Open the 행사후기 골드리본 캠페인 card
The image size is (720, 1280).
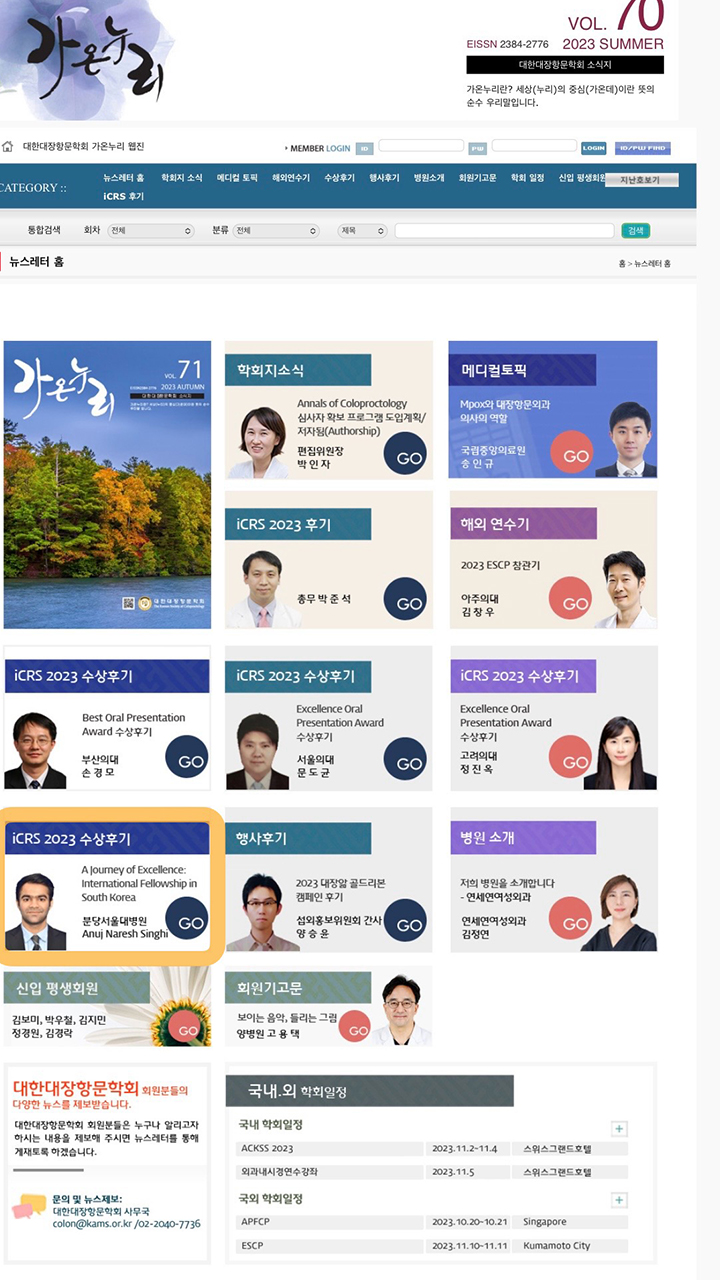pos(328,880)
